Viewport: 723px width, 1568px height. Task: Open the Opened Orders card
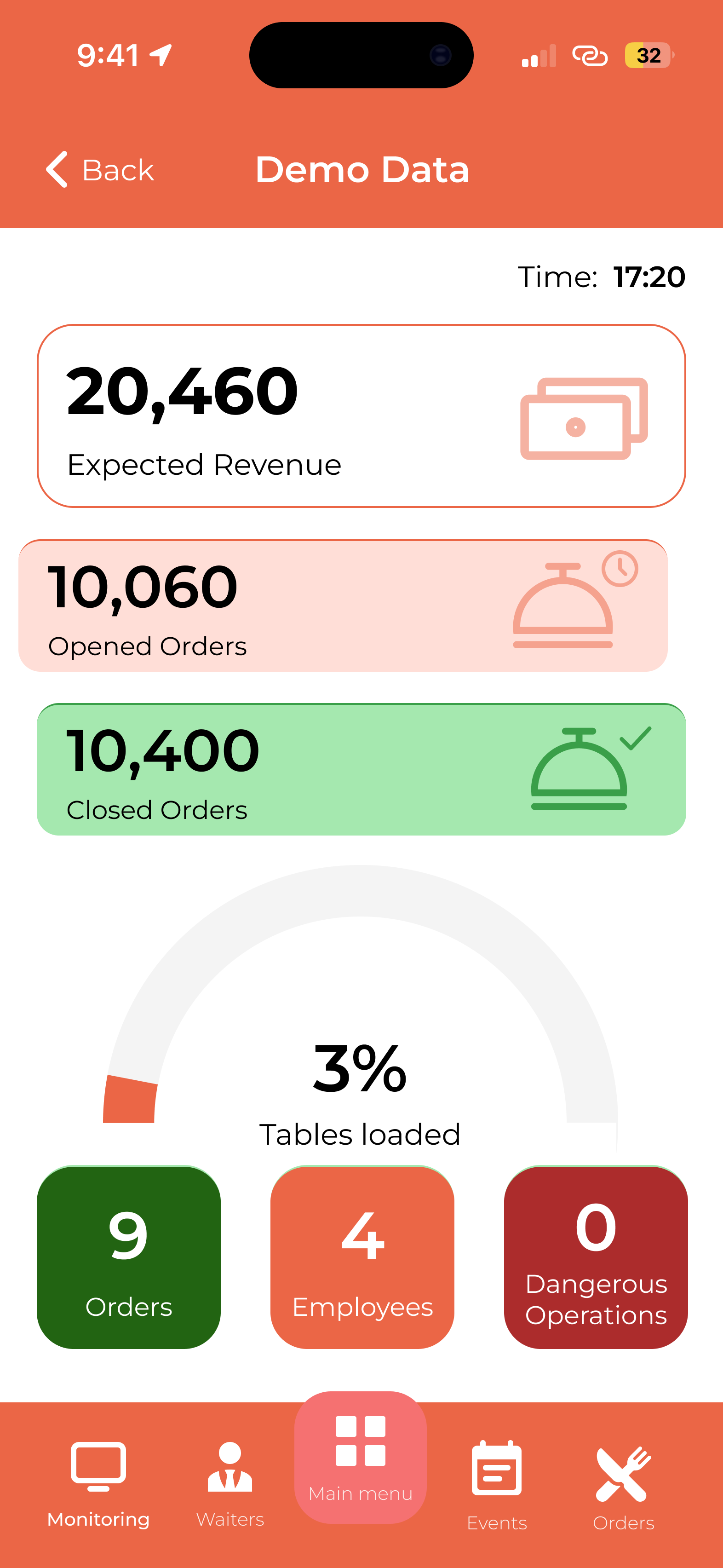point(343,605)
